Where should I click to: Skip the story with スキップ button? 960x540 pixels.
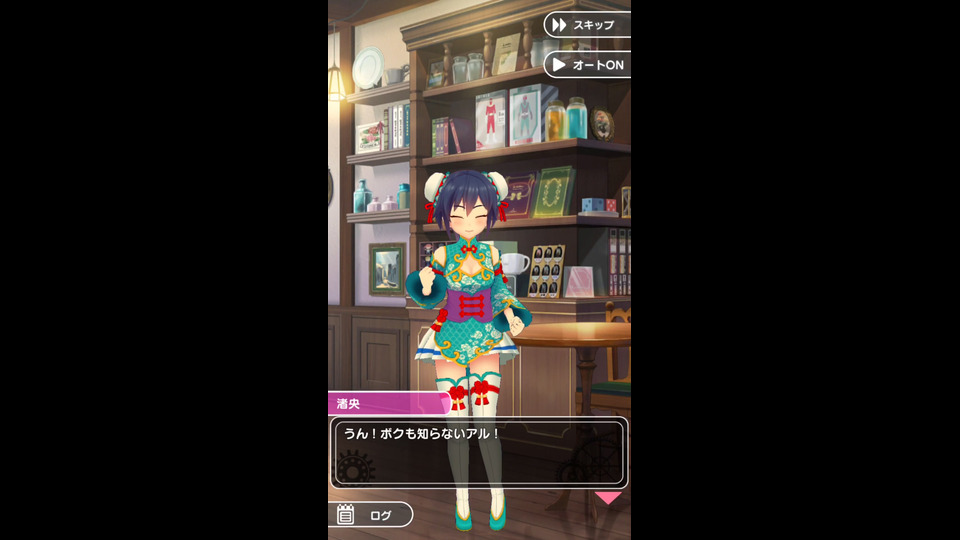[x=588, y=24]
